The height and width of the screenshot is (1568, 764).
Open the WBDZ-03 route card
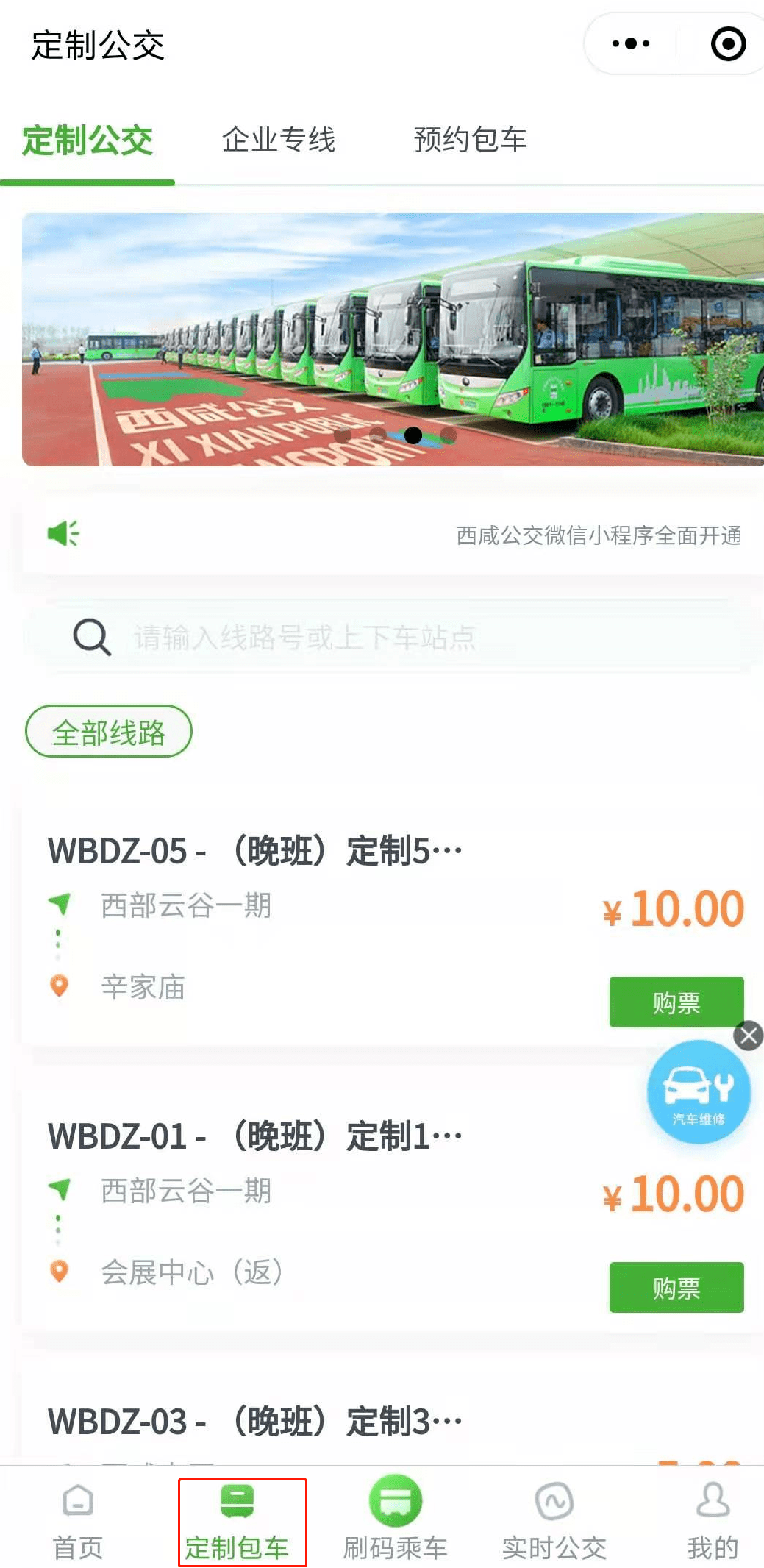[255, 1421]
